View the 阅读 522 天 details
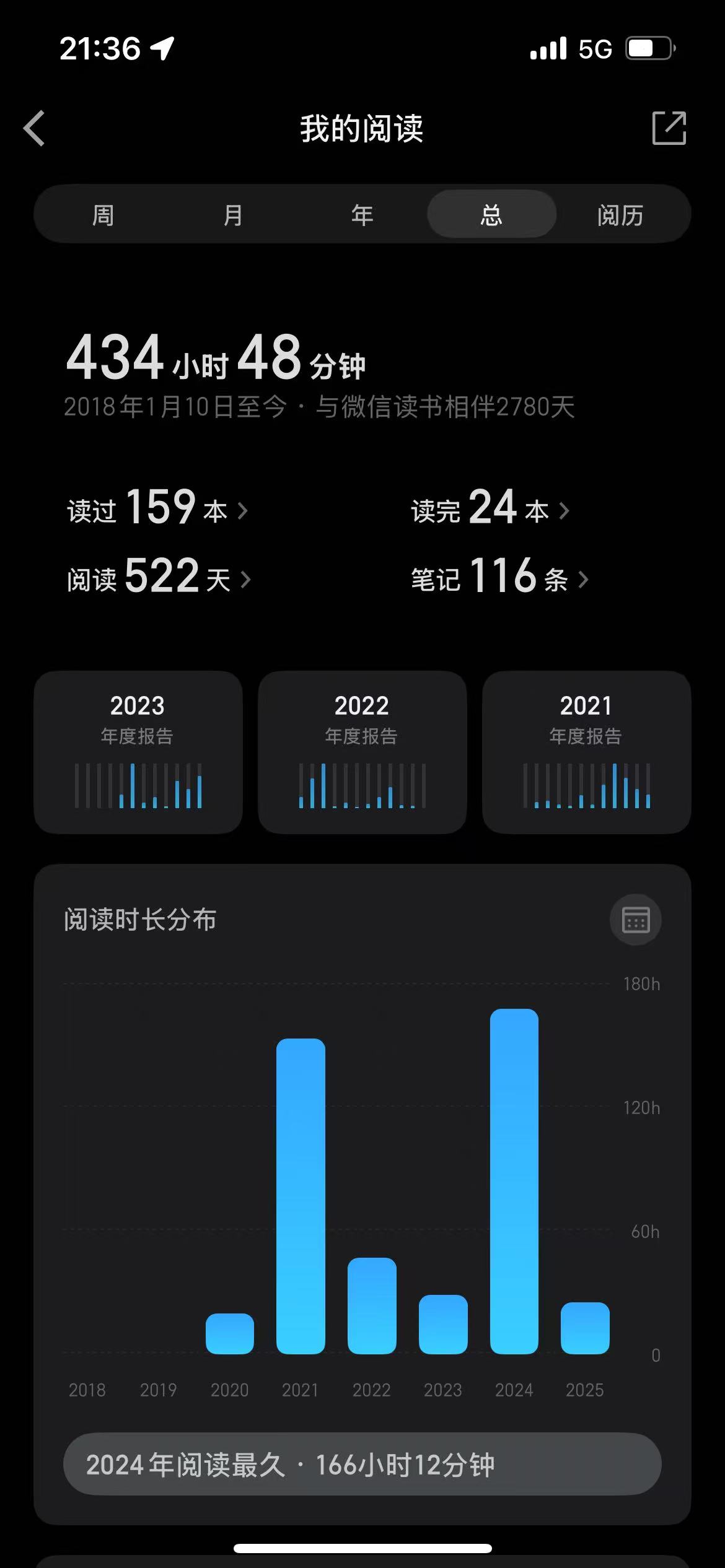Screen dimensions: 725x1568 coord(159,576)
